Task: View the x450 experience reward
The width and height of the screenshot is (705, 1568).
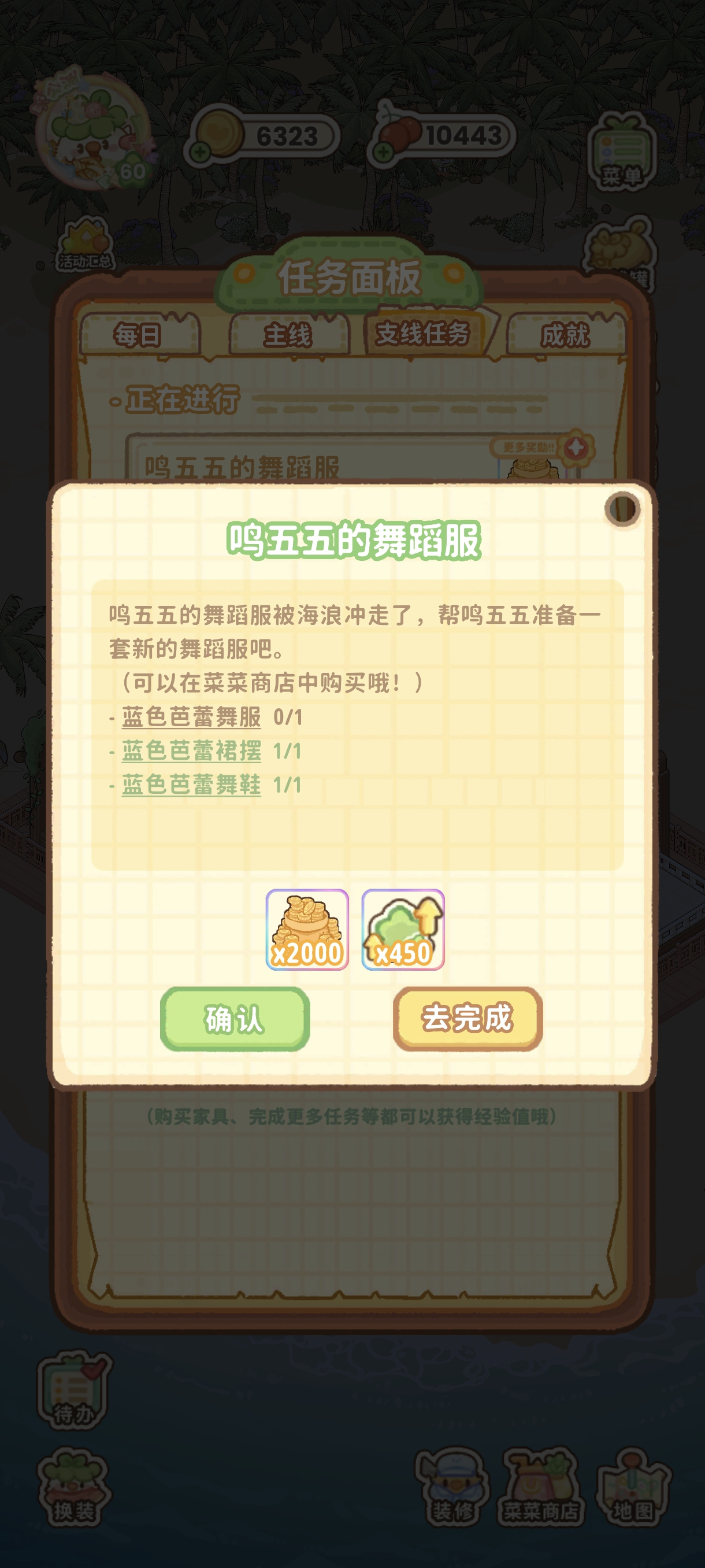Action: coord(403,930)
